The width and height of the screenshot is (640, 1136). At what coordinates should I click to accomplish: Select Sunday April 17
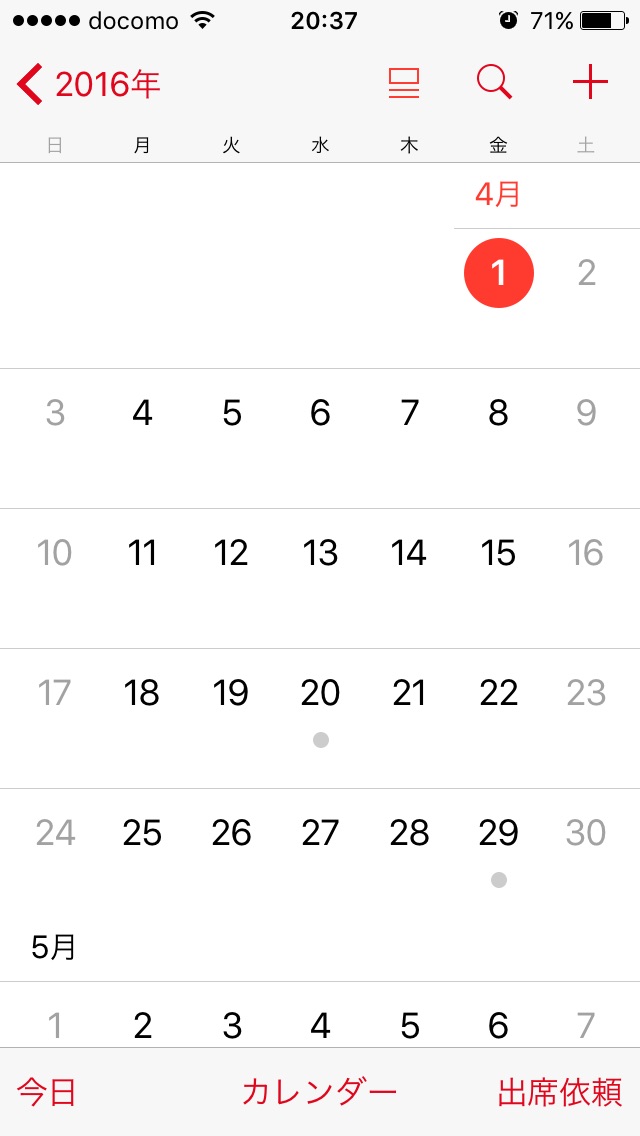tap(54, 694)
